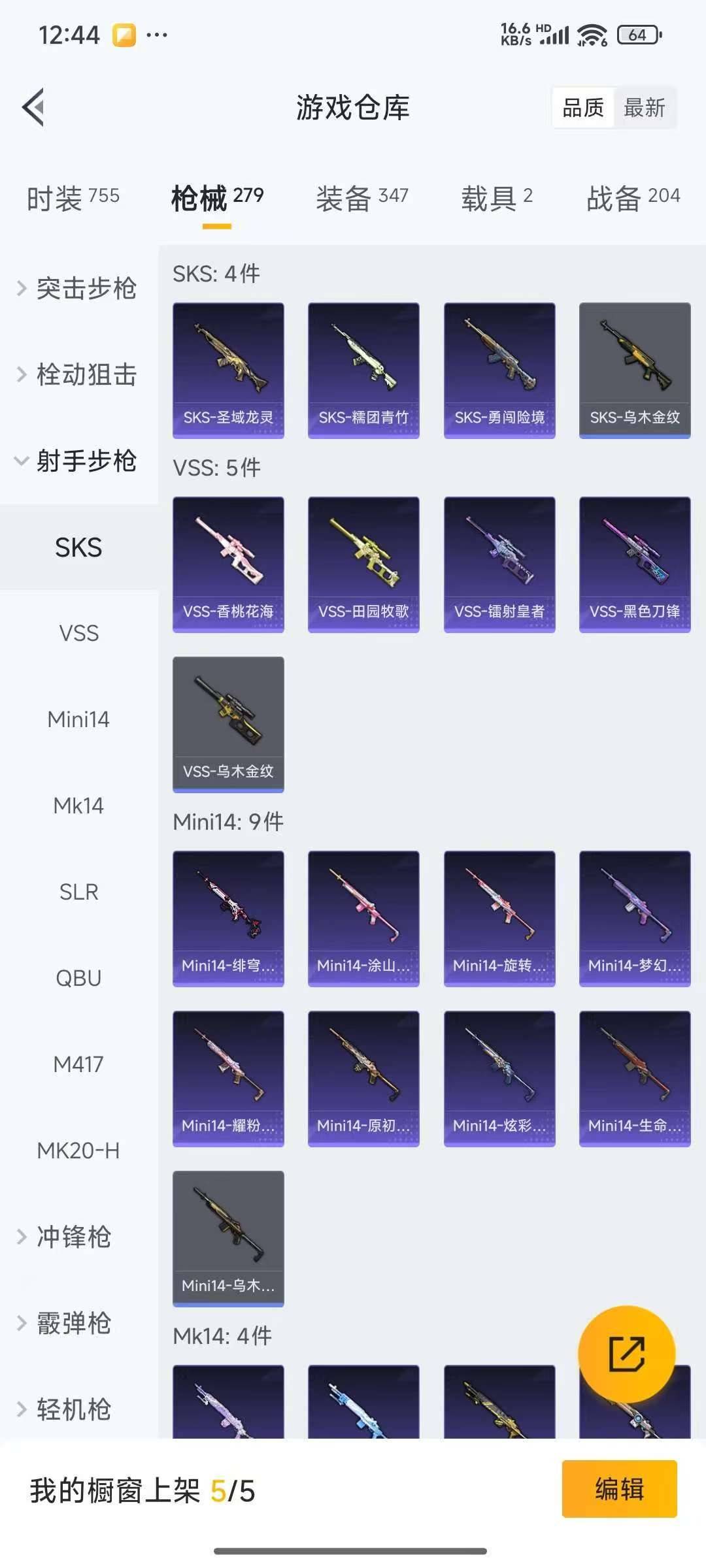Open the 载具 tab
The width and height of the screenshot is (706, 1568).
click(497, 198)
